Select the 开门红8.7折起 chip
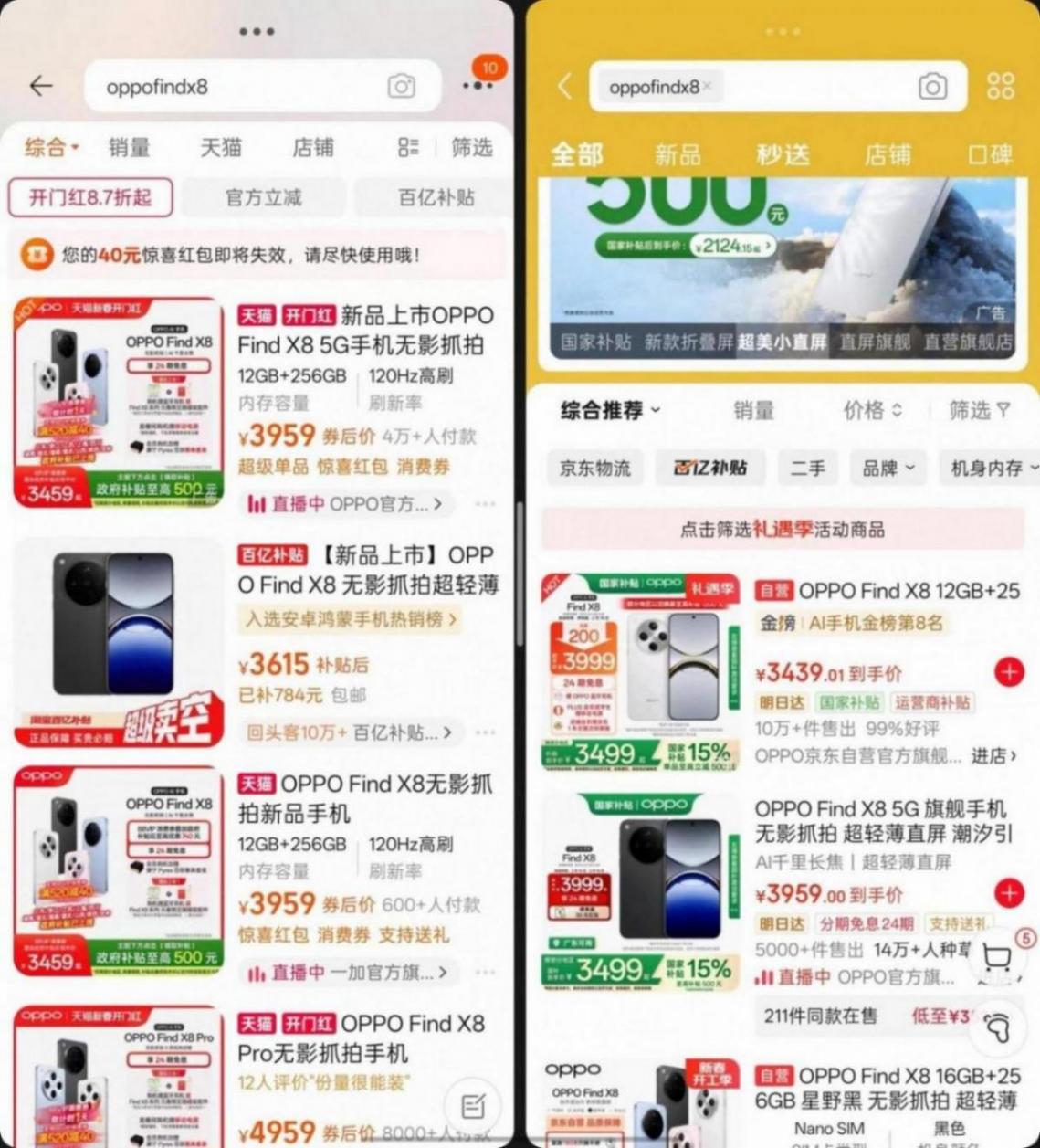The height and width of the screenshot is (1148, 1040). tap(90, 197)
